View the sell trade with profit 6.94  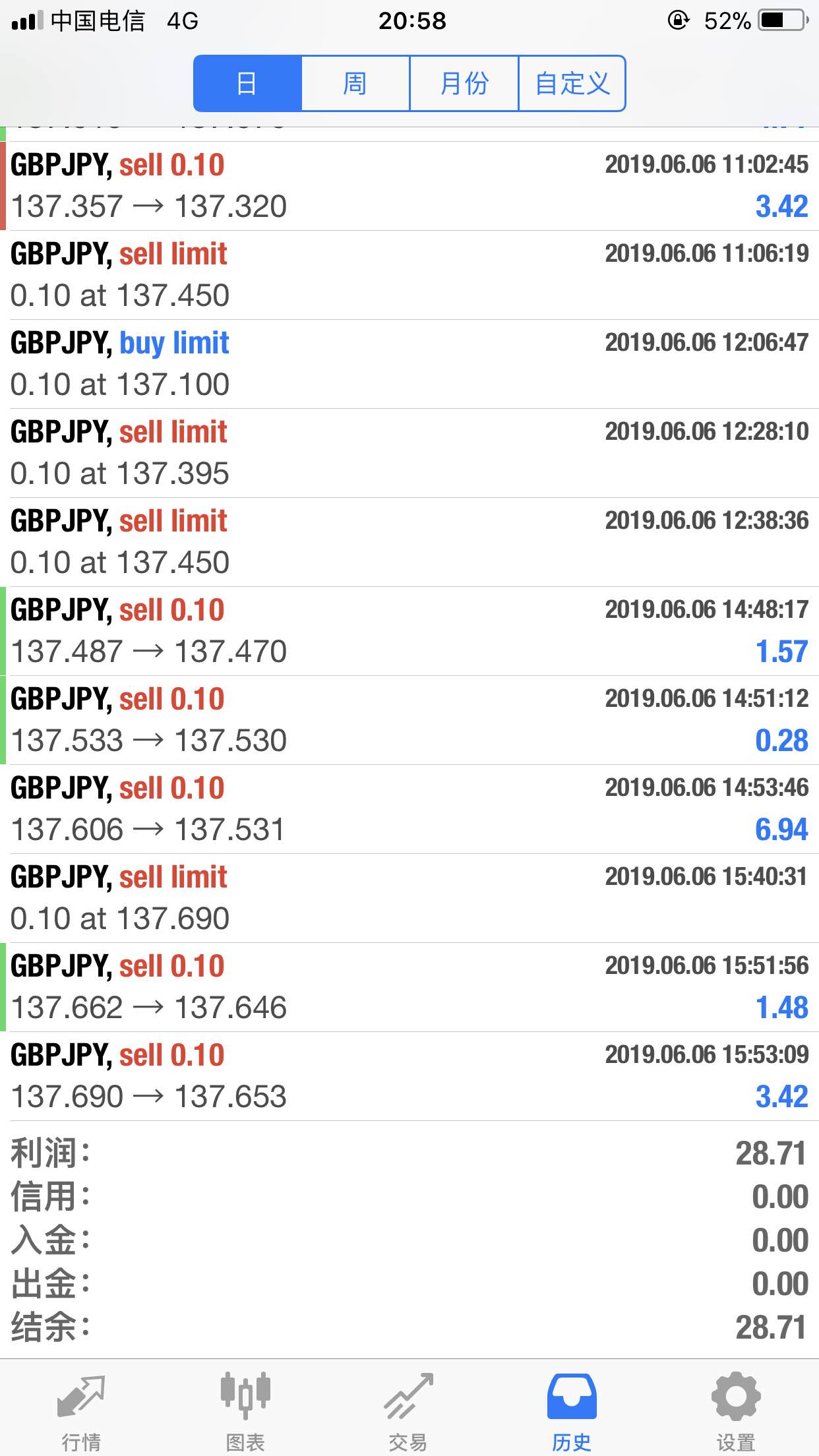click(x=409, y=809)
